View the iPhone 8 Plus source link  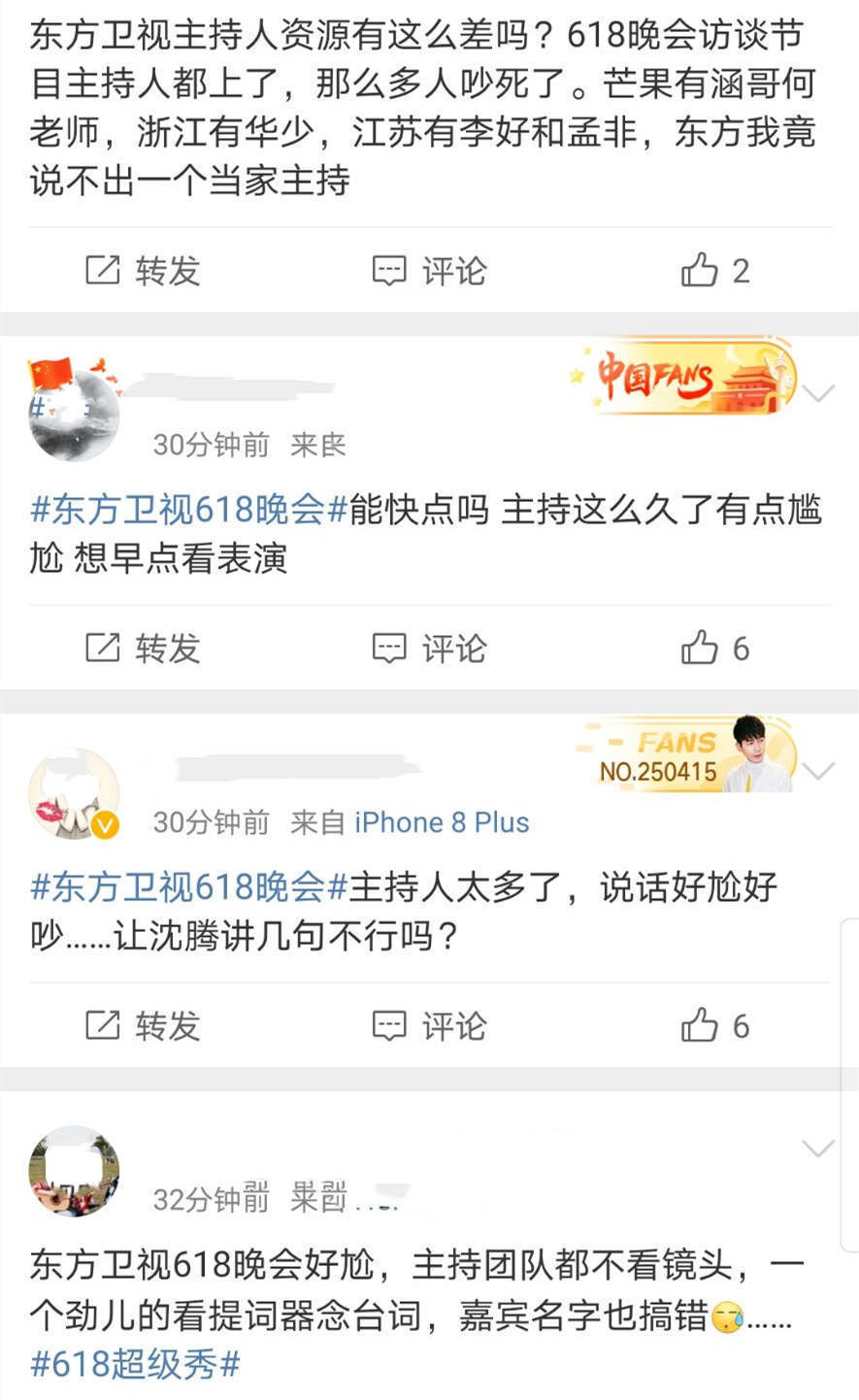pos(442,822)
